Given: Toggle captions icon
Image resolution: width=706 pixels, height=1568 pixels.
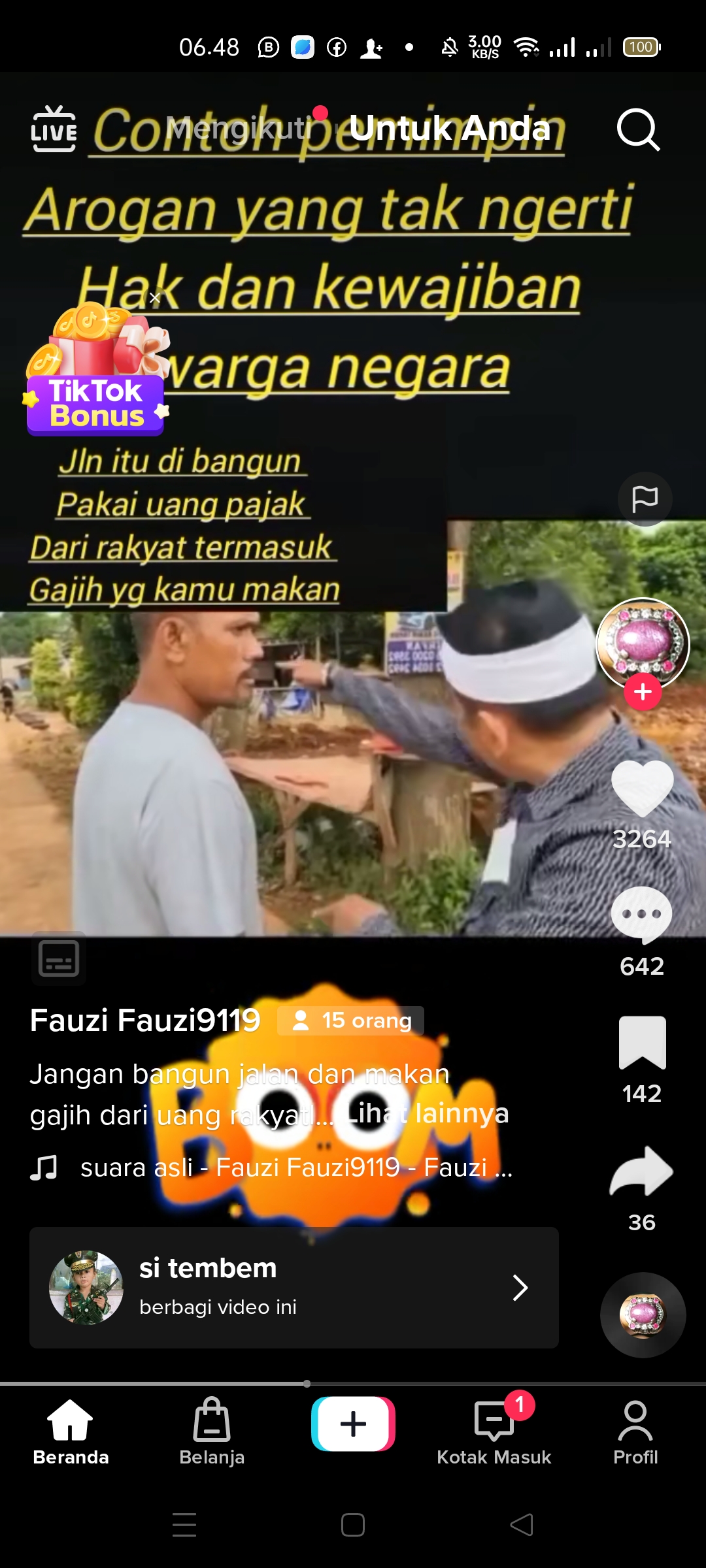Looking at the screenshot, I should pos(59,958).
